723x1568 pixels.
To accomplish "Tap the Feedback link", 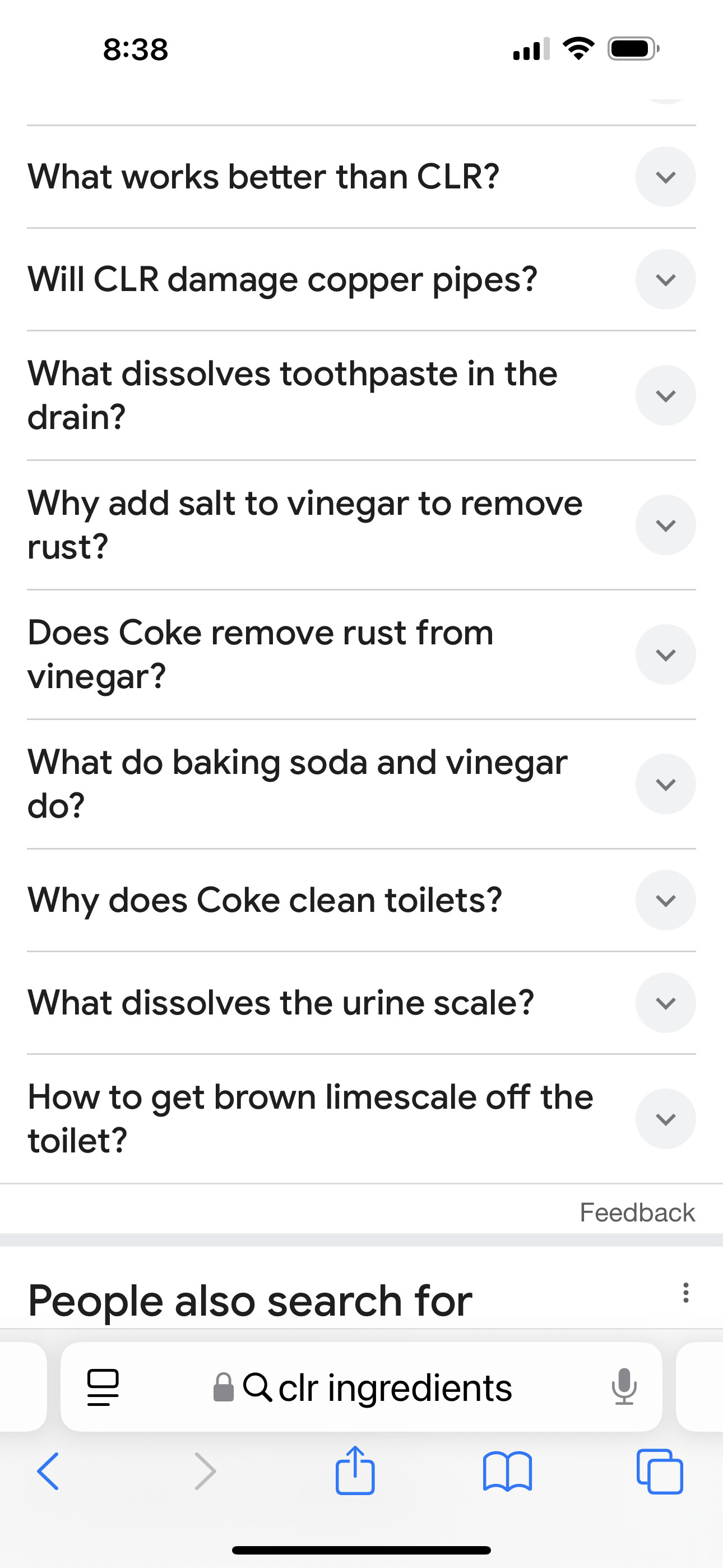I will click(637, 1212).
